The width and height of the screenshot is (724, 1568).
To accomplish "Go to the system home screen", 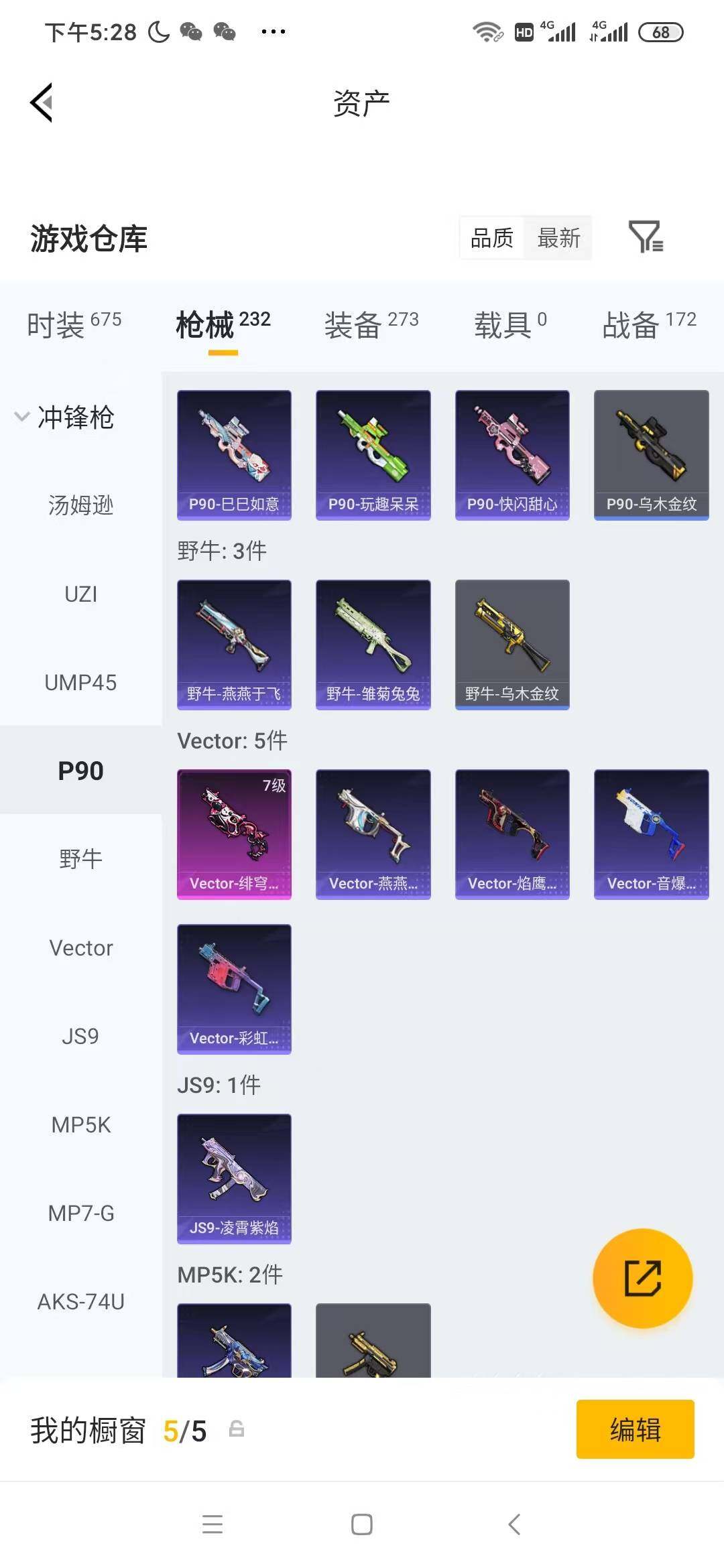I will point(362,1524).
